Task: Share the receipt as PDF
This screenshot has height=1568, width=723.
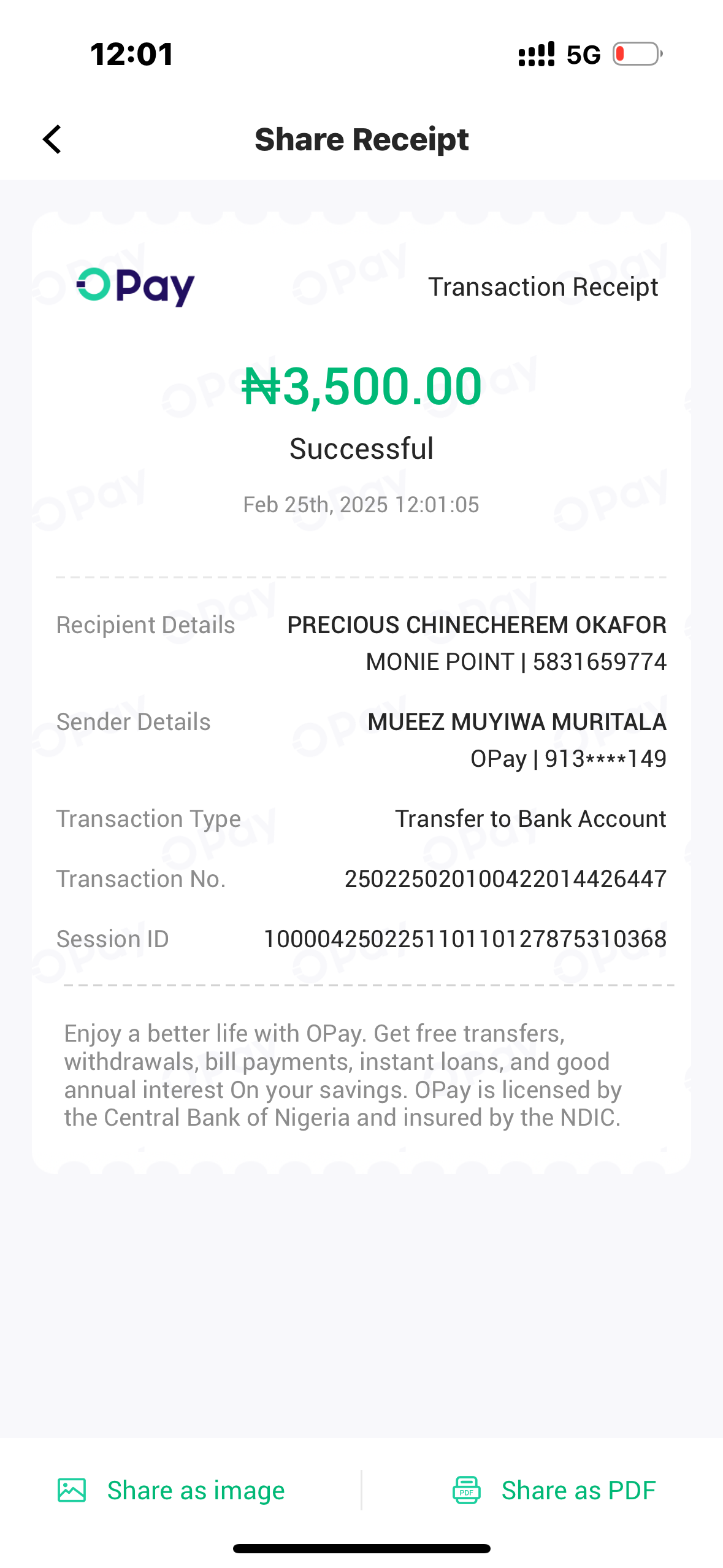Action: point(554,1490)
